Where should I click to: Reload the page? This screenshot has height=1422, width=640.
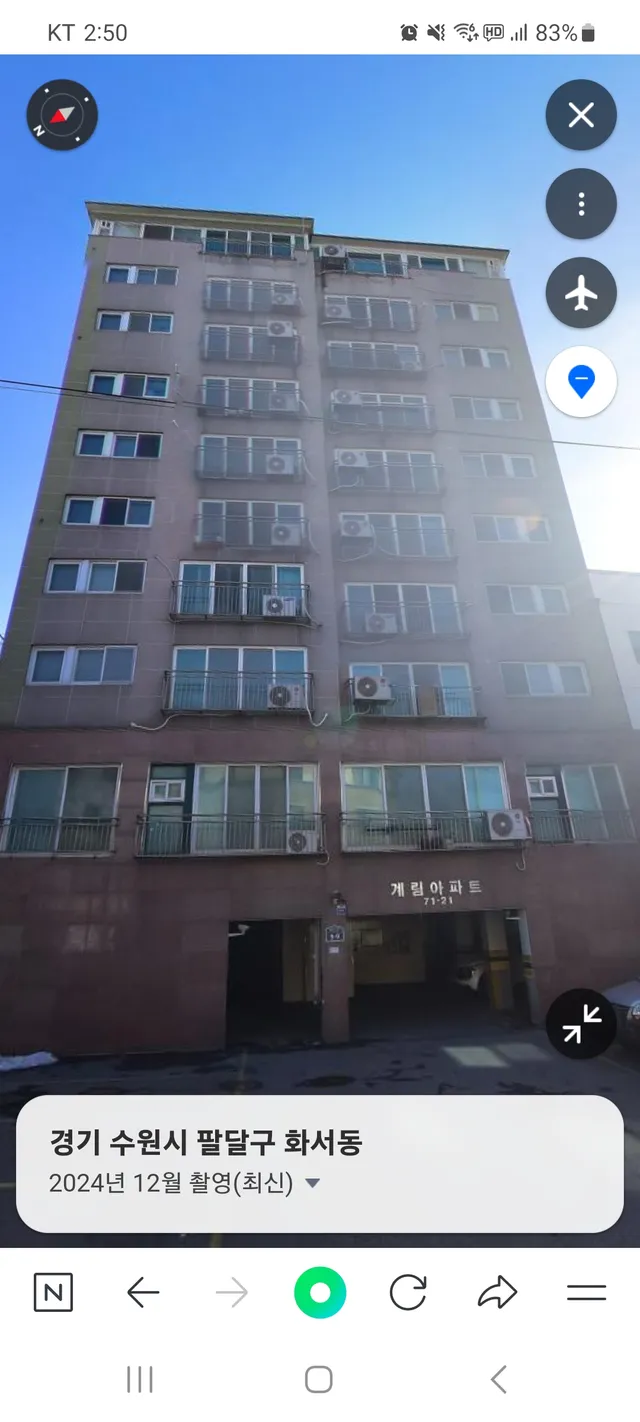pos(408,1293)
